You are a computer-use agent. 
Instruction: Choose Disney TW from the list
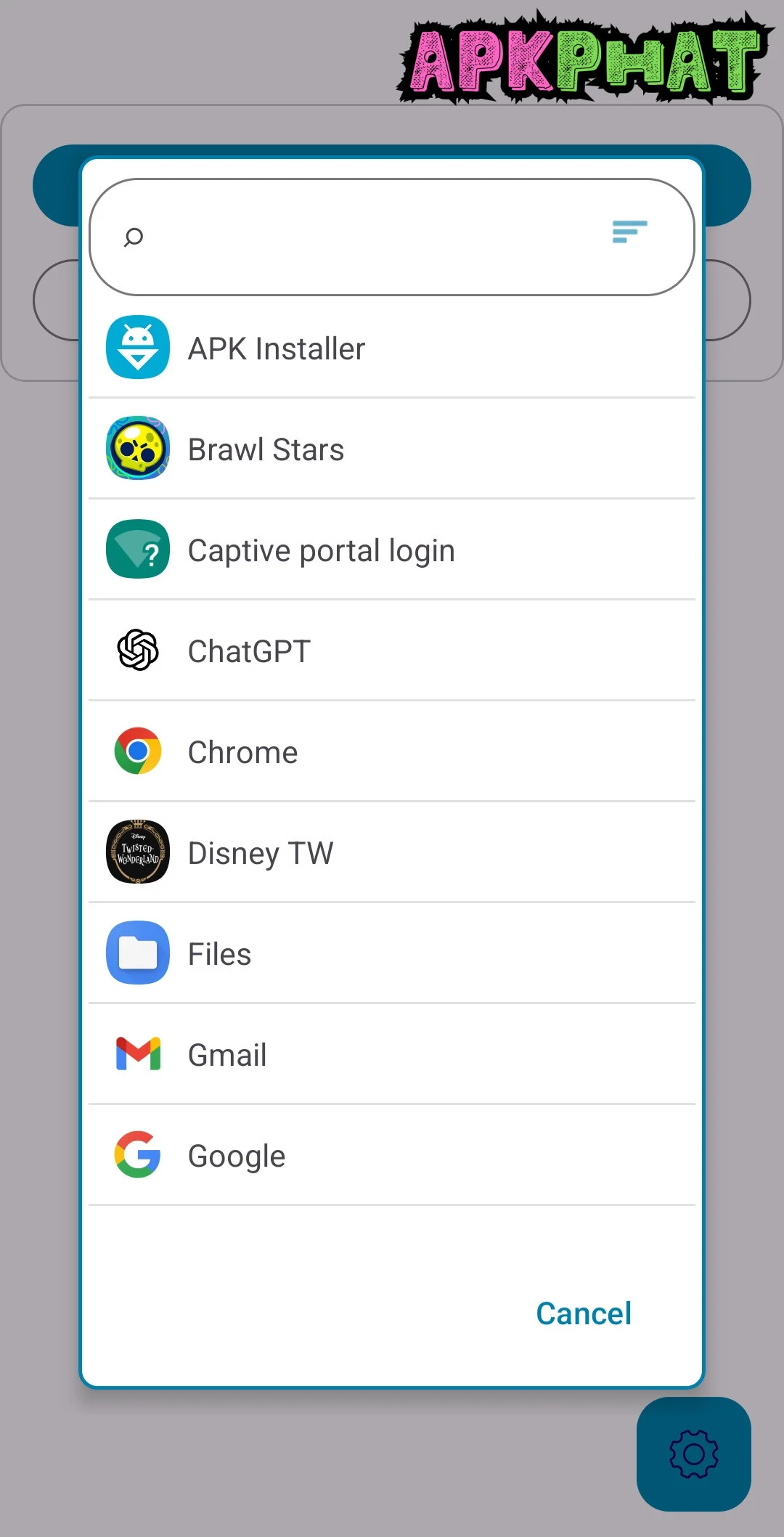click(392, 853)
